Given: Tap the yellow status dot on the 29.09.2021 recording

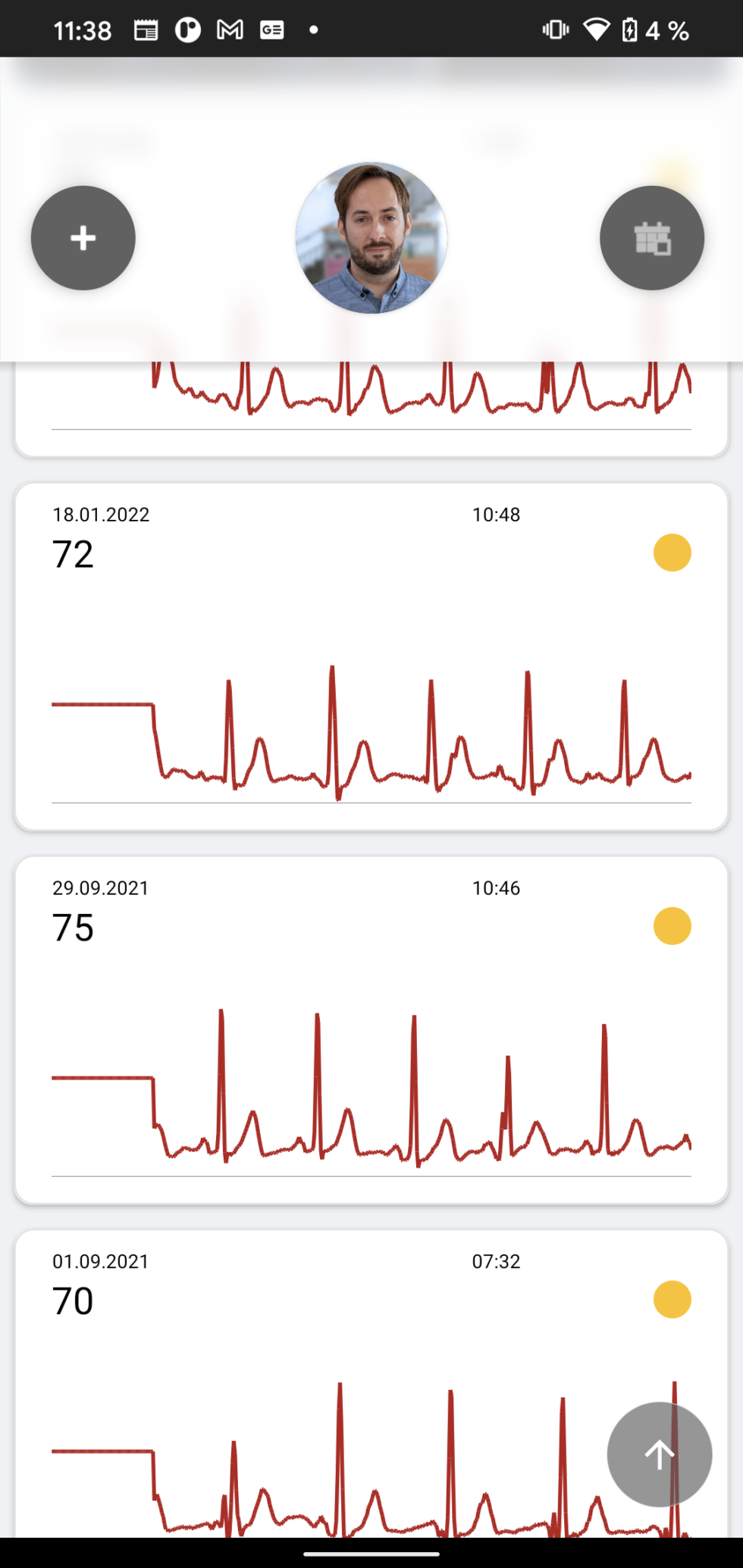Looking at the screenshot, I should pos(672,925).
